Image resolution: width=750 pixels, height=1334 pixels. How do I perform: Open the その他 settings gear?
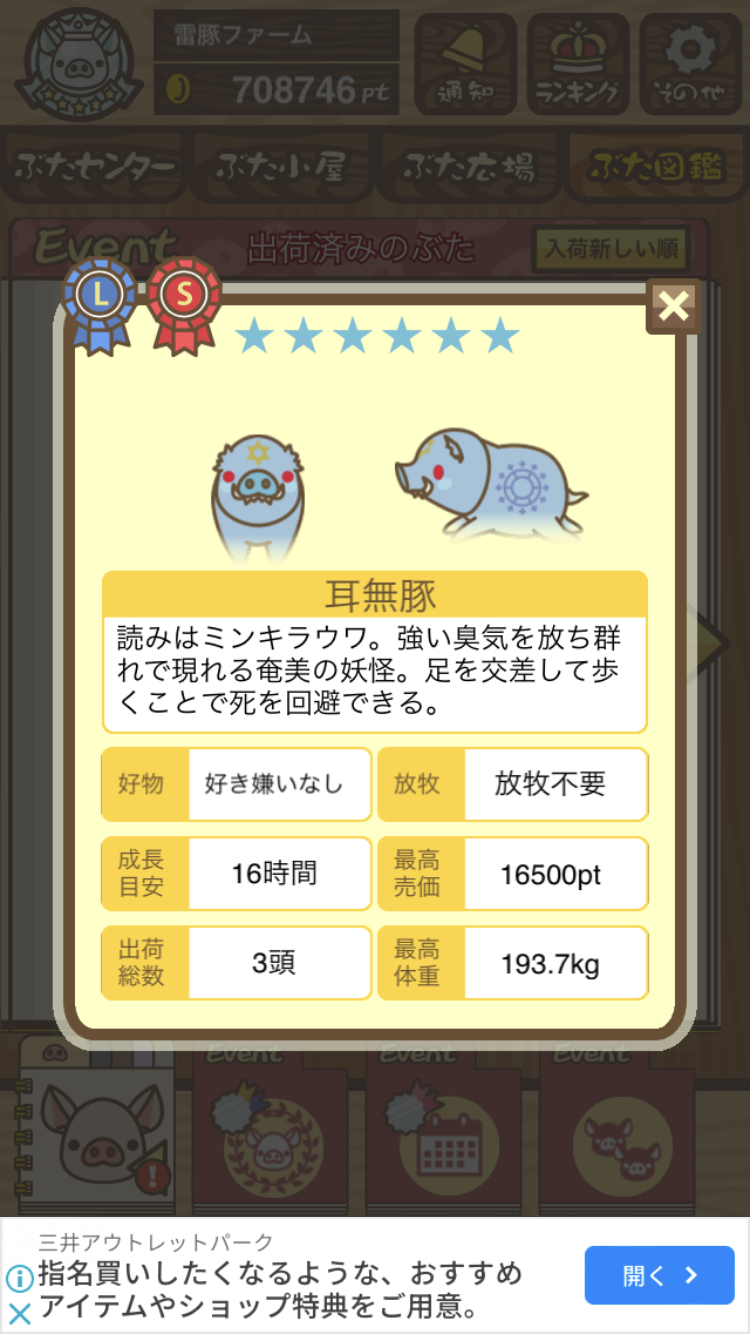pos(690,62)
